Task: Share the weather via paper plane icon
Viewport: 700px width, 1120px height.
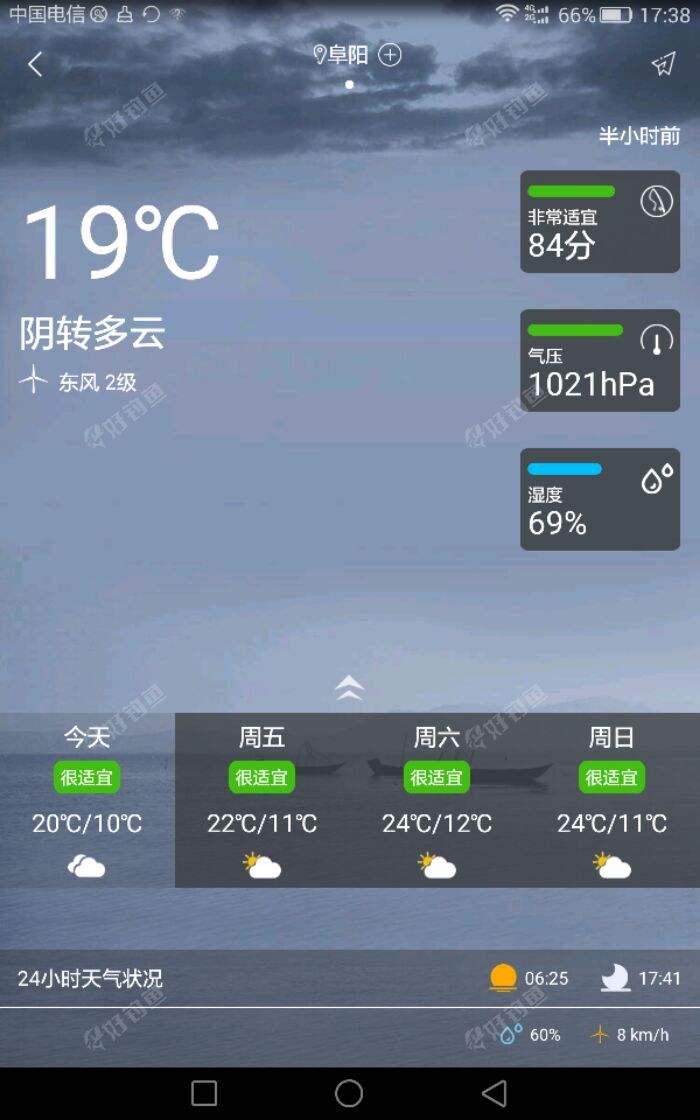Action: coord(663,65)
